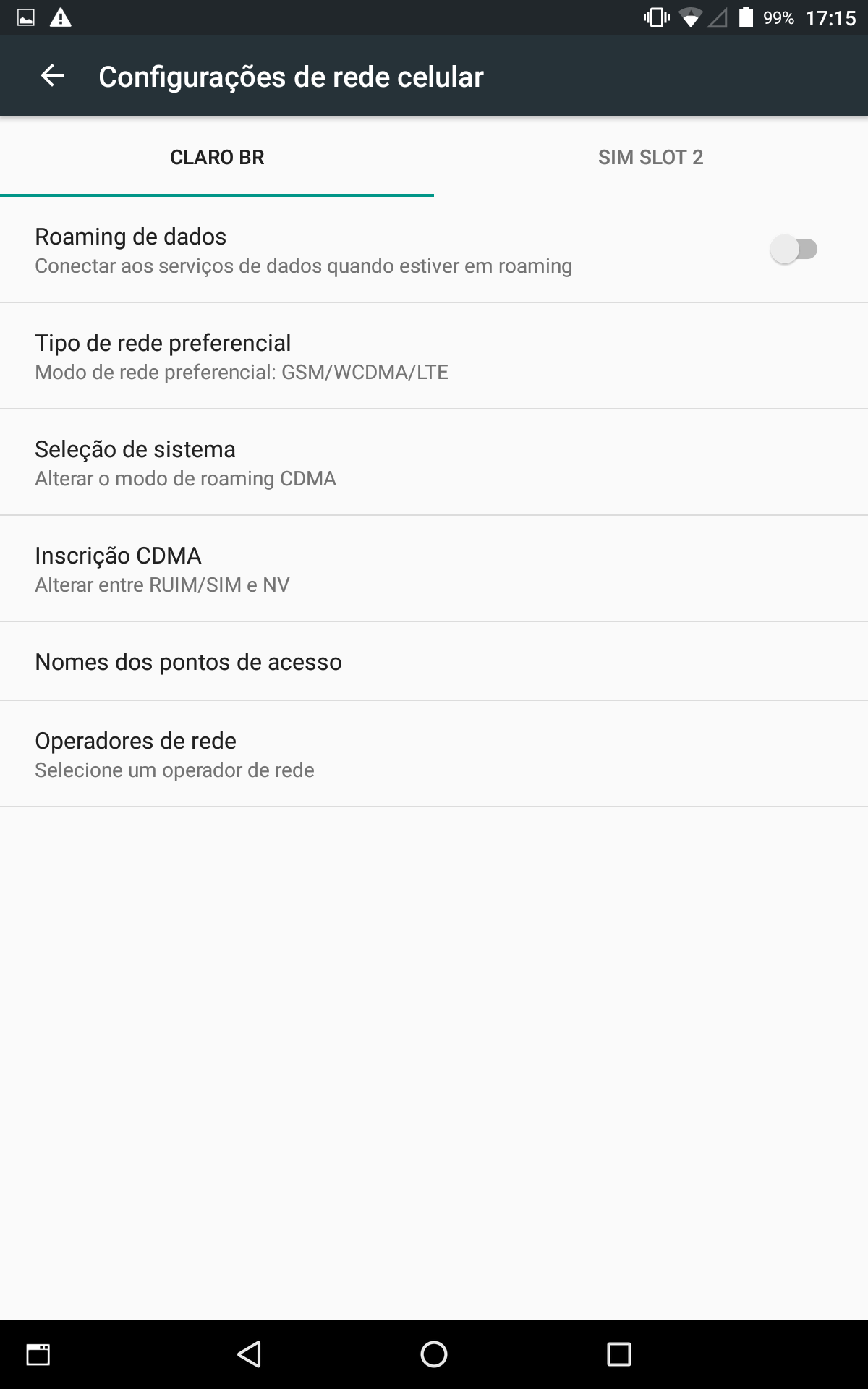Open Tipo de rede preferencial
The width and height of the screenshot is (868, 1389).
[x=434, y=356]
